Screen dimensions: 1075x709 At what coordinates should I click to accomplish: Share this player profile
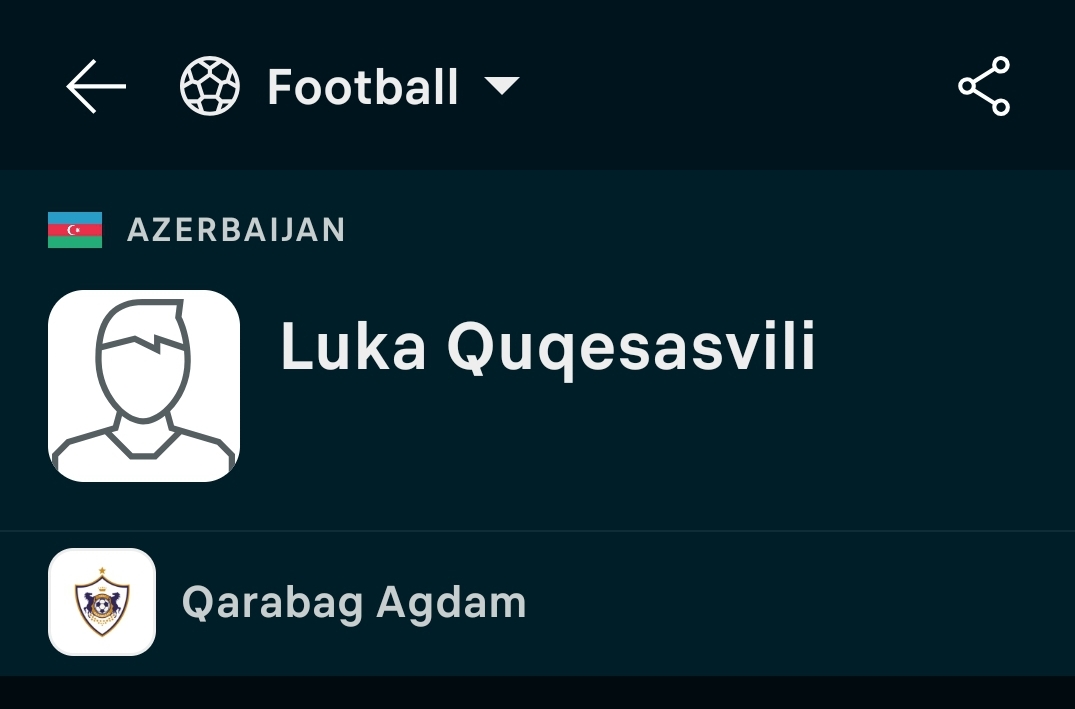click(x=984, y=87)
